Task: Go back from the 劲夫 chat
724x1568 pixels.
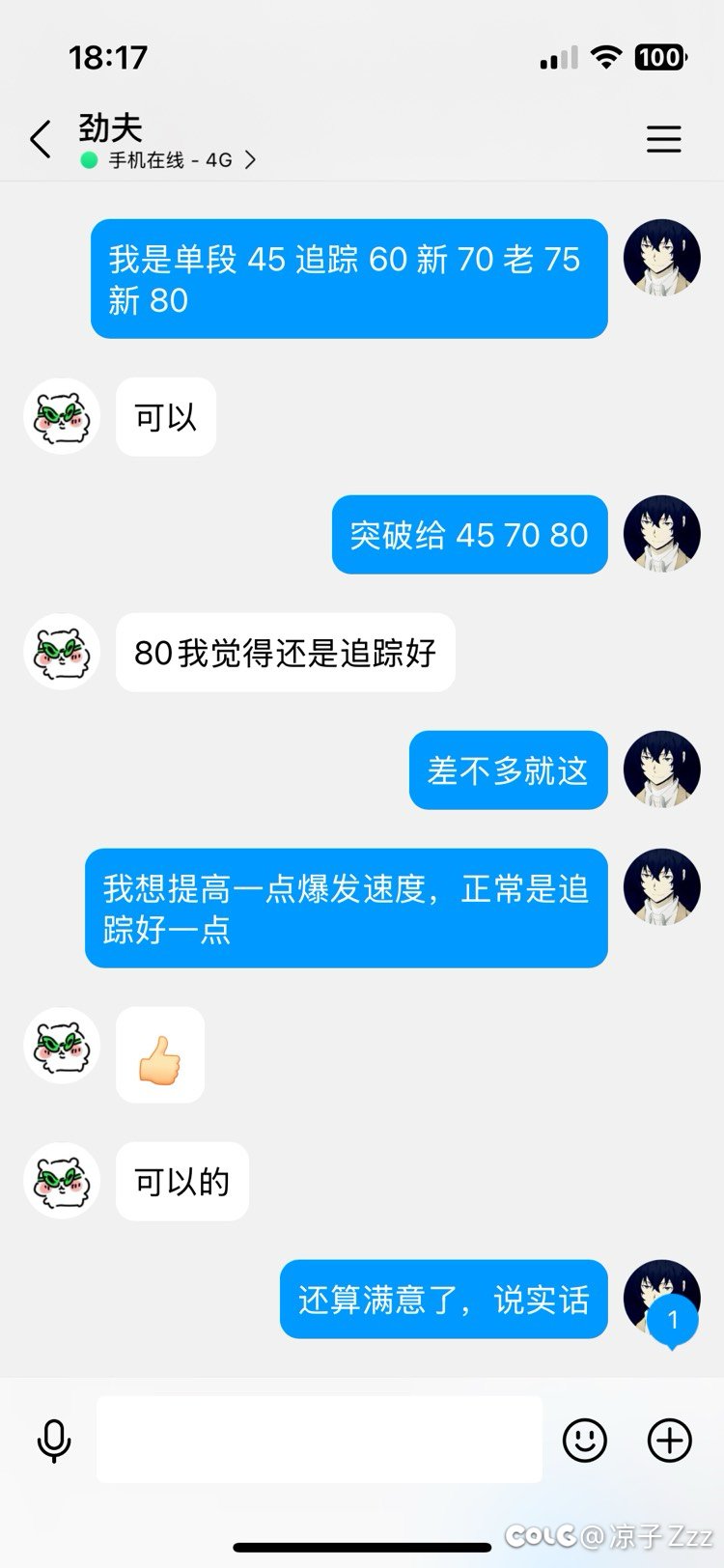Action: [41, 140]
